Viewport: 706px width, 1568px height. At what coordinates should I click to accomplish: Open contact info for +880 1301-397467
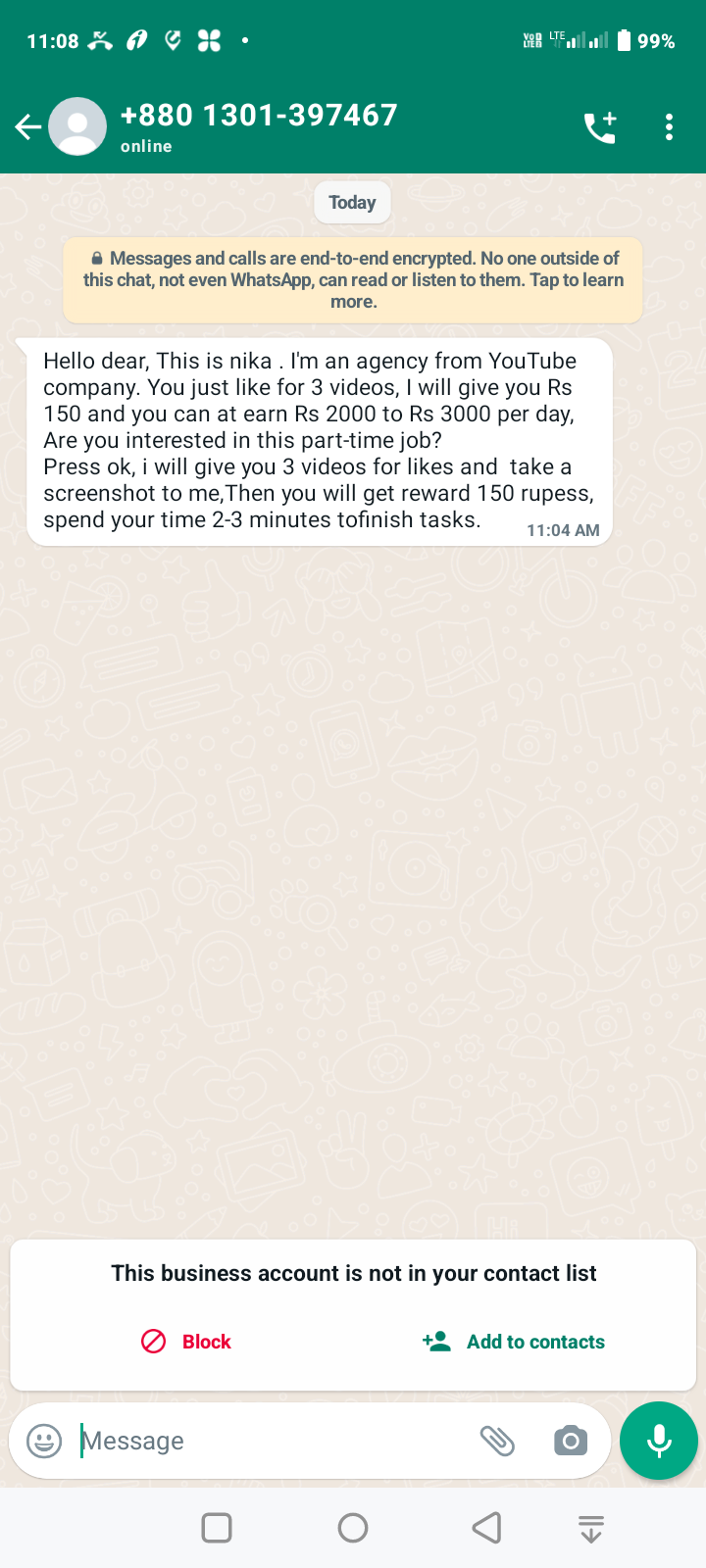[x=259, y=127]
